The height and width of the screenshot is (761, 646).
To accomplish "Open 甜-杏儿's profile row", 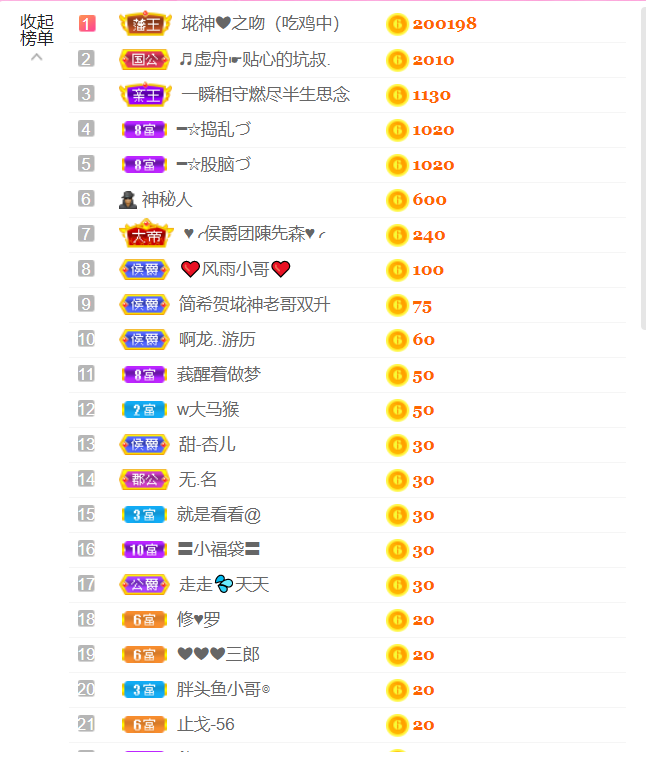I will click(x=207, y=445).
